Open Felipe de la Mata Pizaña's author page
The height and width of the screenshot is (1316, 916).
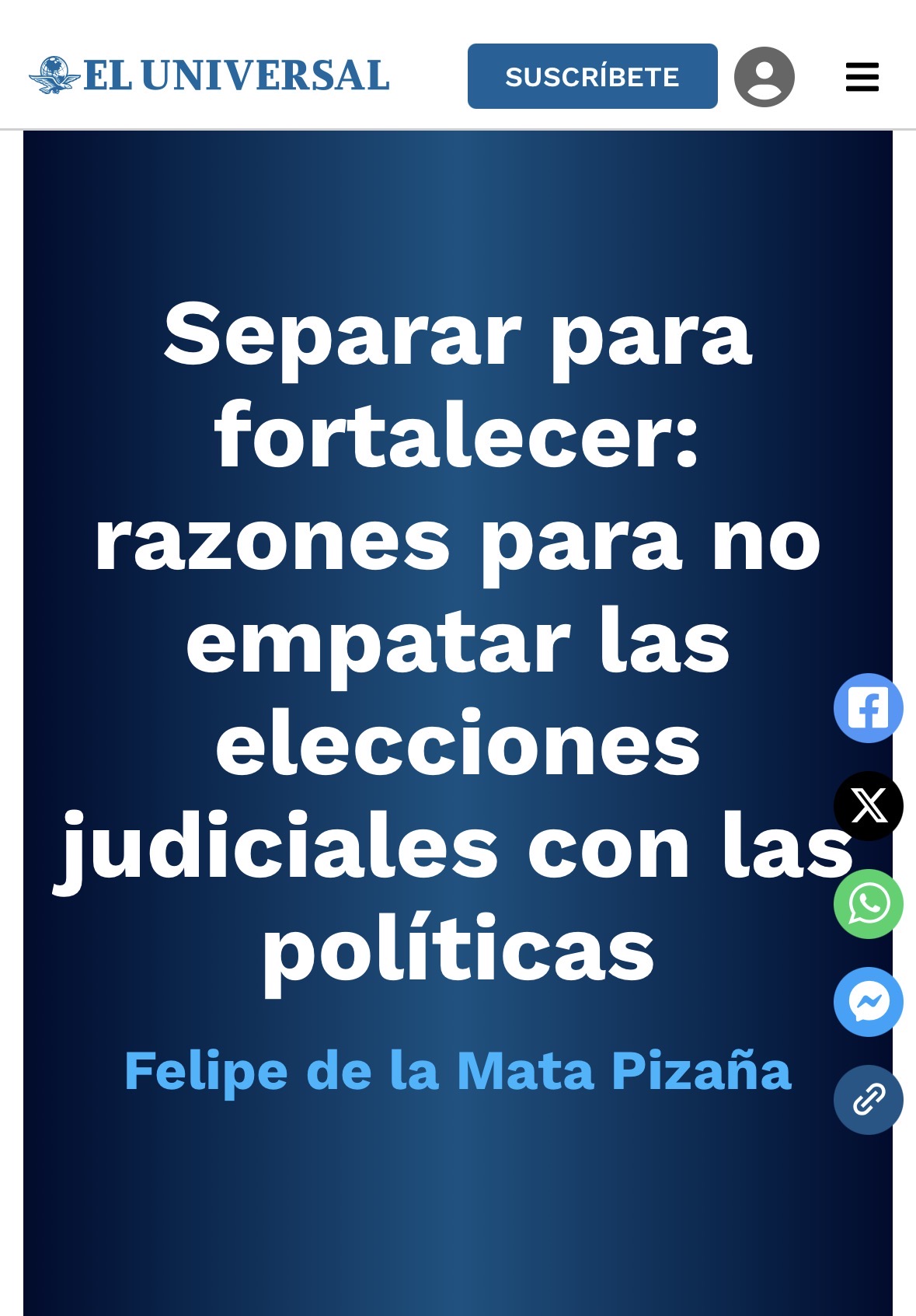point(458,1073)
